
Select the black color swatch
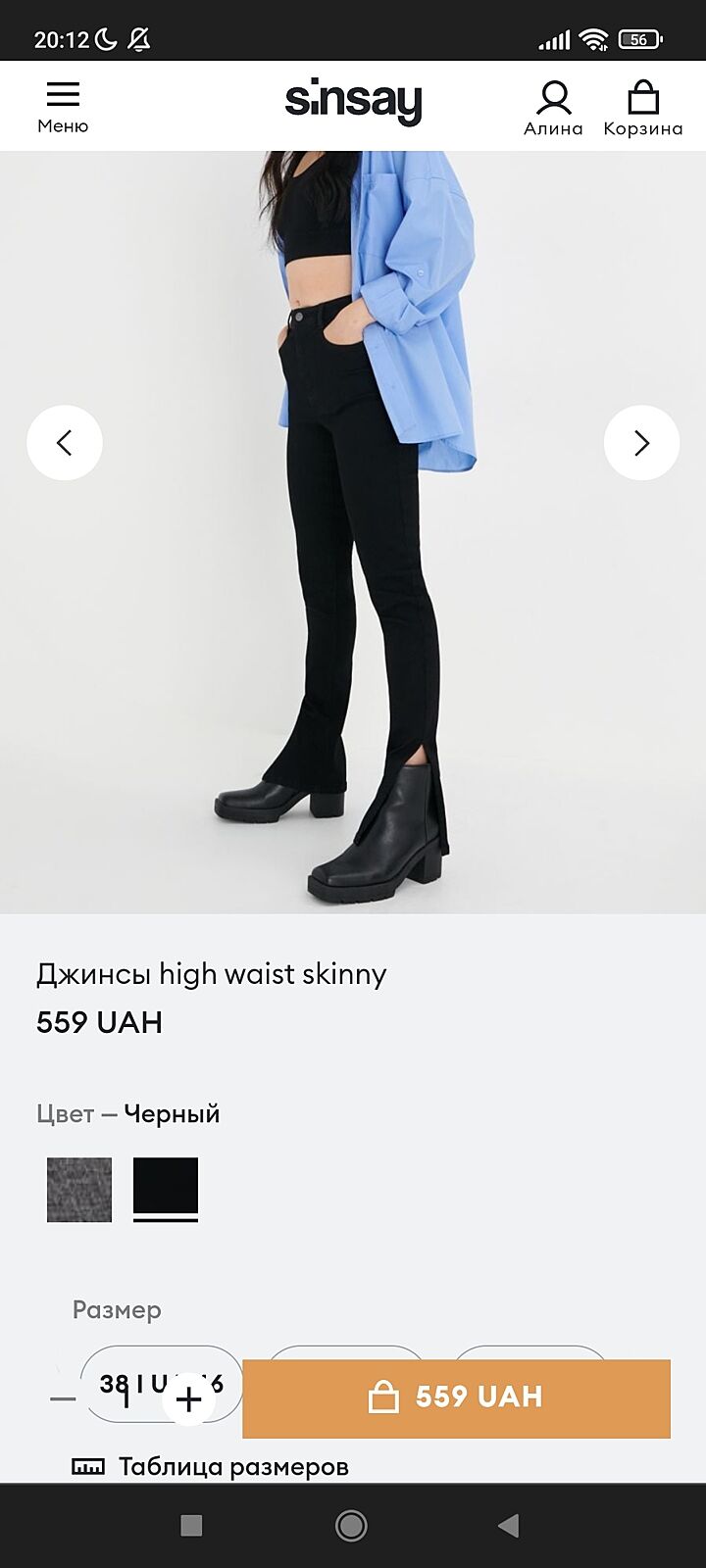(166, 1188)
